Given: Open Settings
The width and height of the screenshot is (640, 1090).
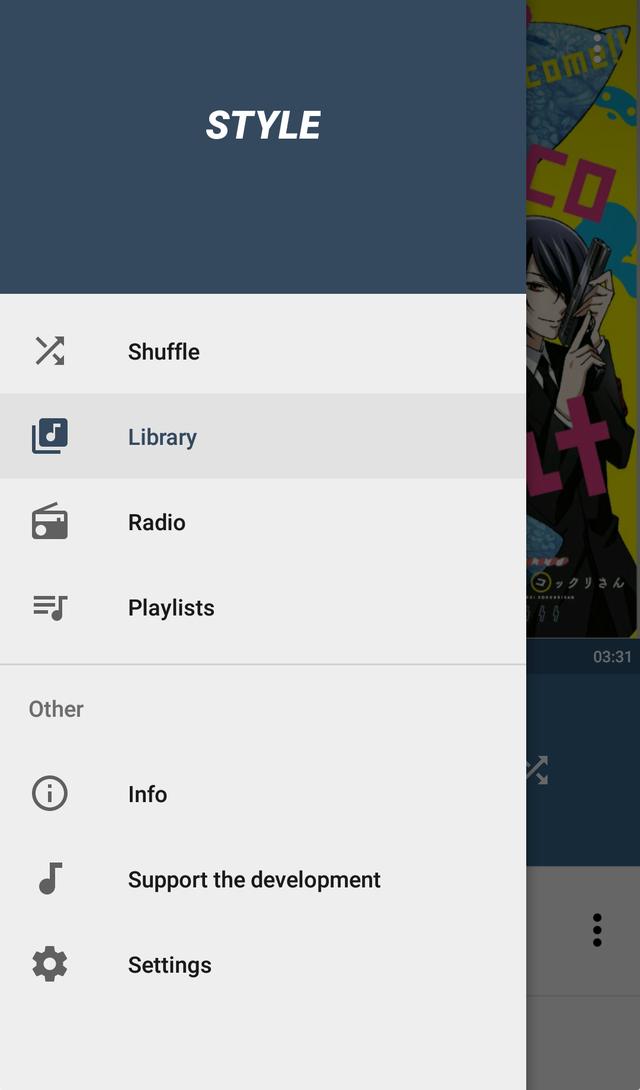Looking at the screenshot, I should tap(263, 965).
